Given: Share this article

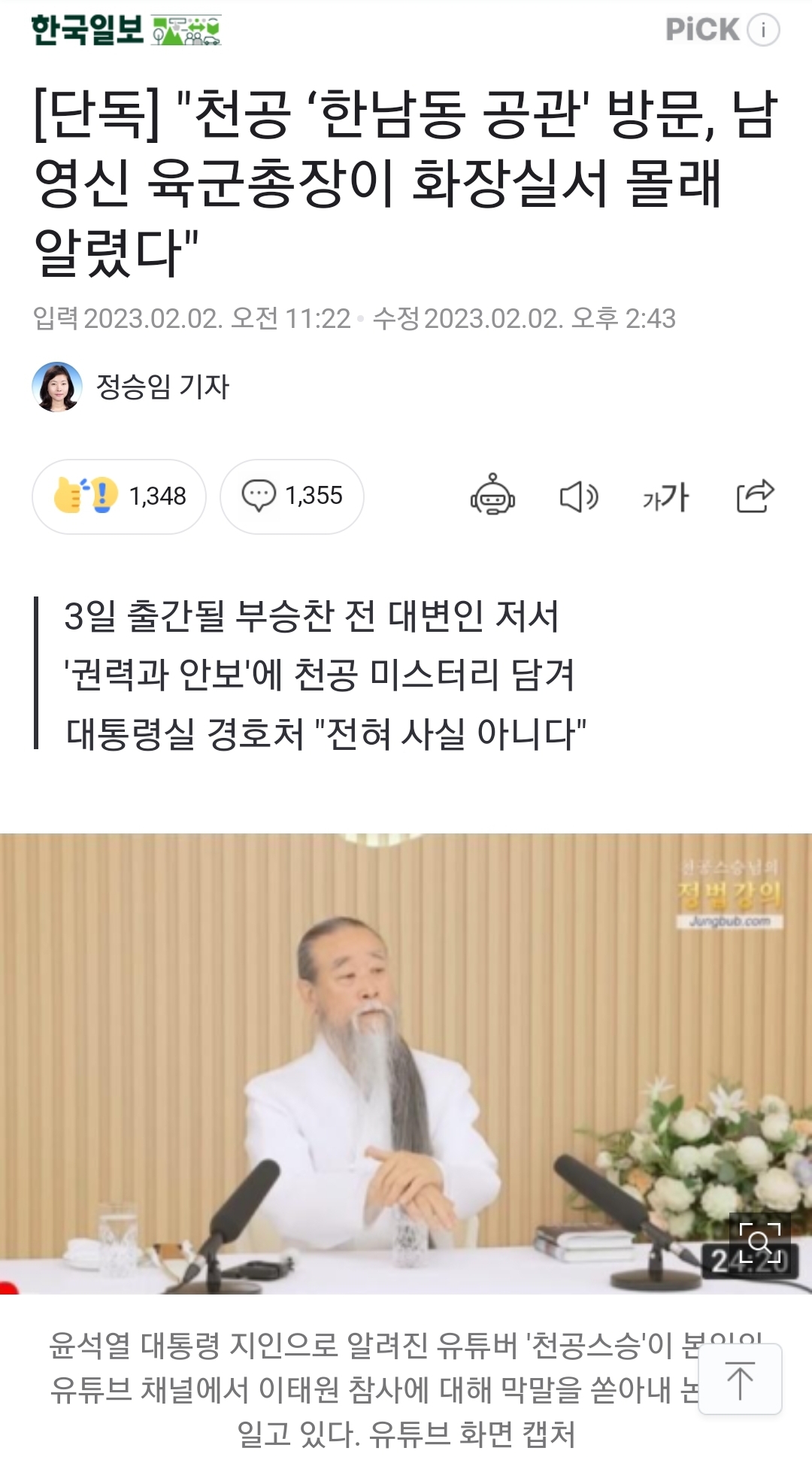Looking at the screenshot, I should 755,496.
